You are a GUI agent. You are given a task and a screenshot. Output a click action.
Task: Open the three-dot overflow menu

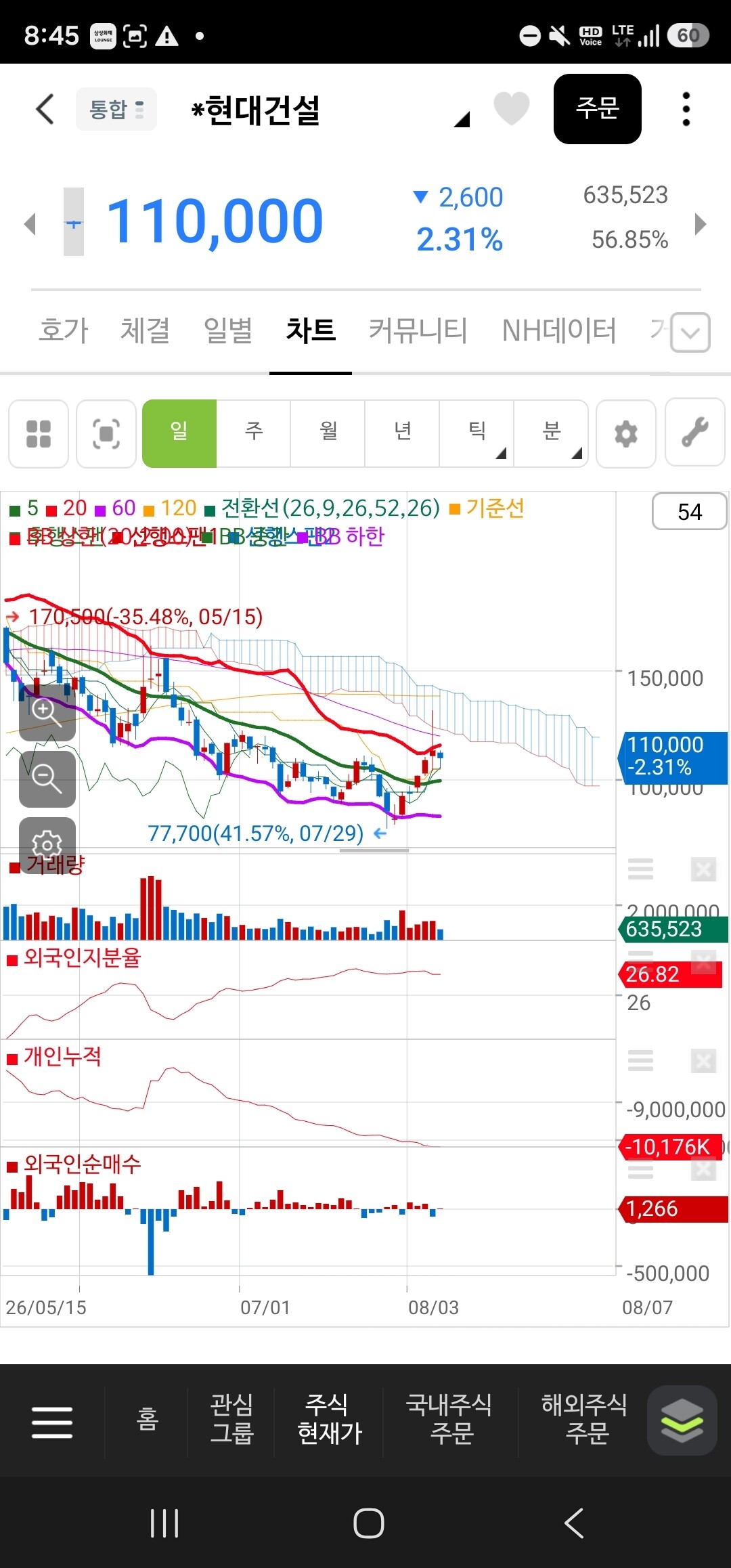point(686,109)
